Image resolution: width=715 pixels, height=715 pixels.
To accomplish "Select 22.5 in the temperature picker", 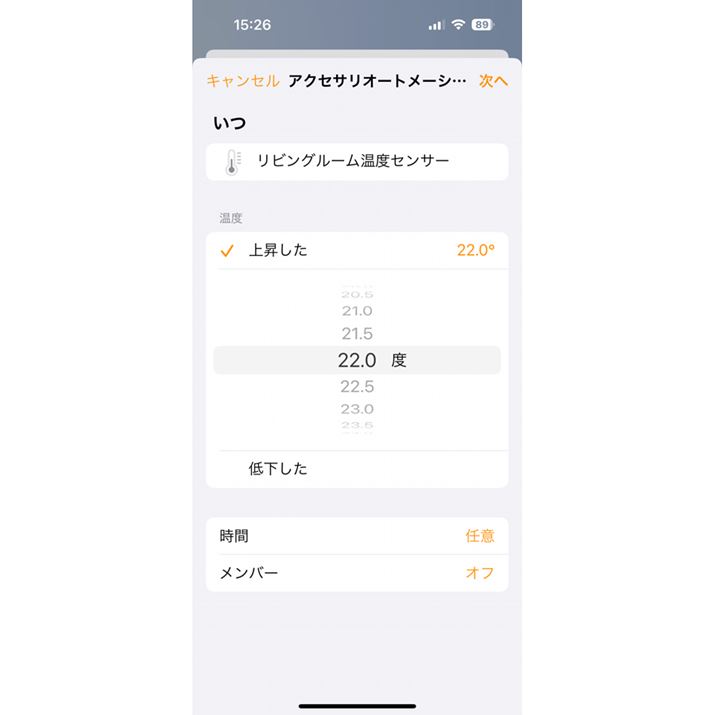I will (x=357, y=387).
